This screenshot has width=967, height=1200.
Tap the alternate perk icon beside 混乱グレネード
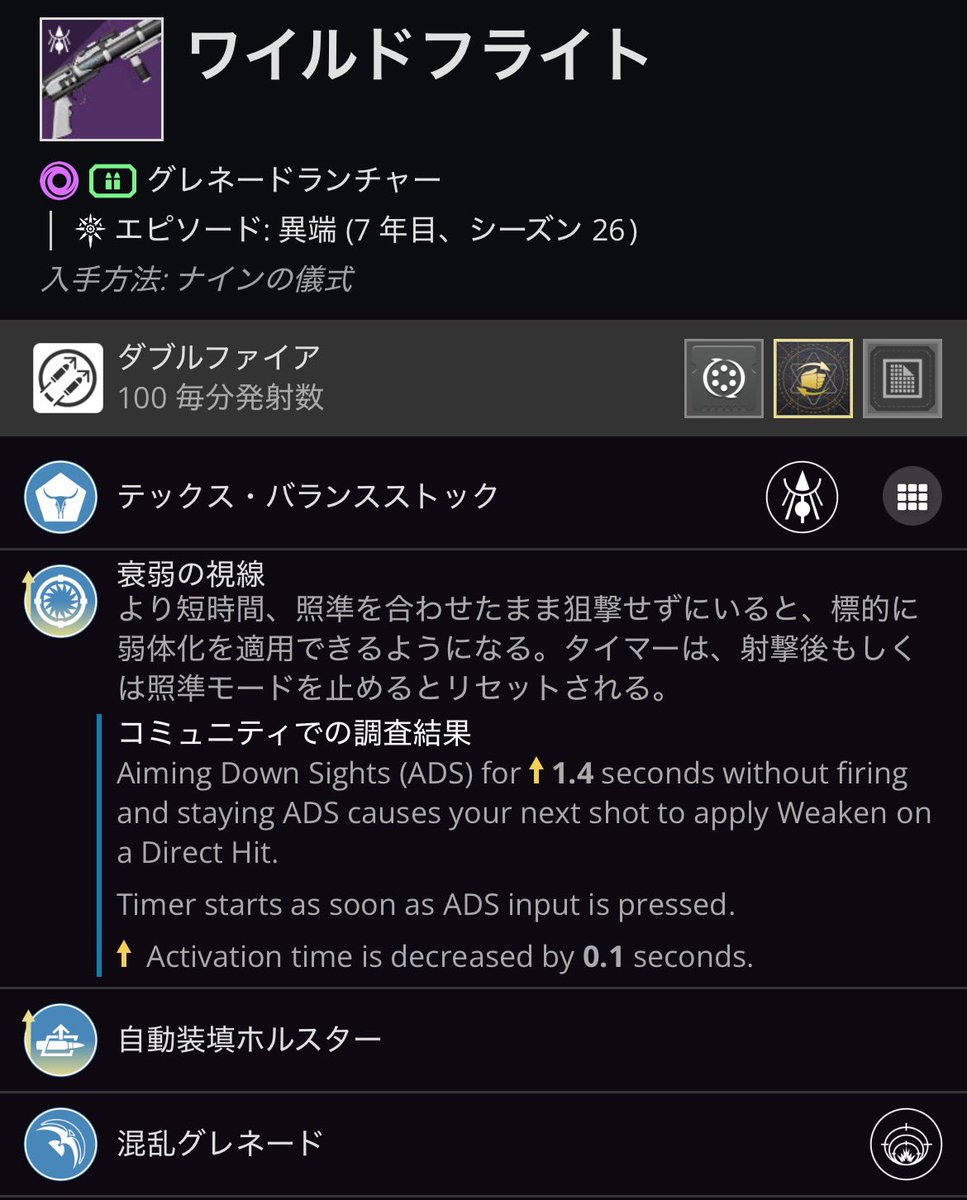tap(905, 1143)
